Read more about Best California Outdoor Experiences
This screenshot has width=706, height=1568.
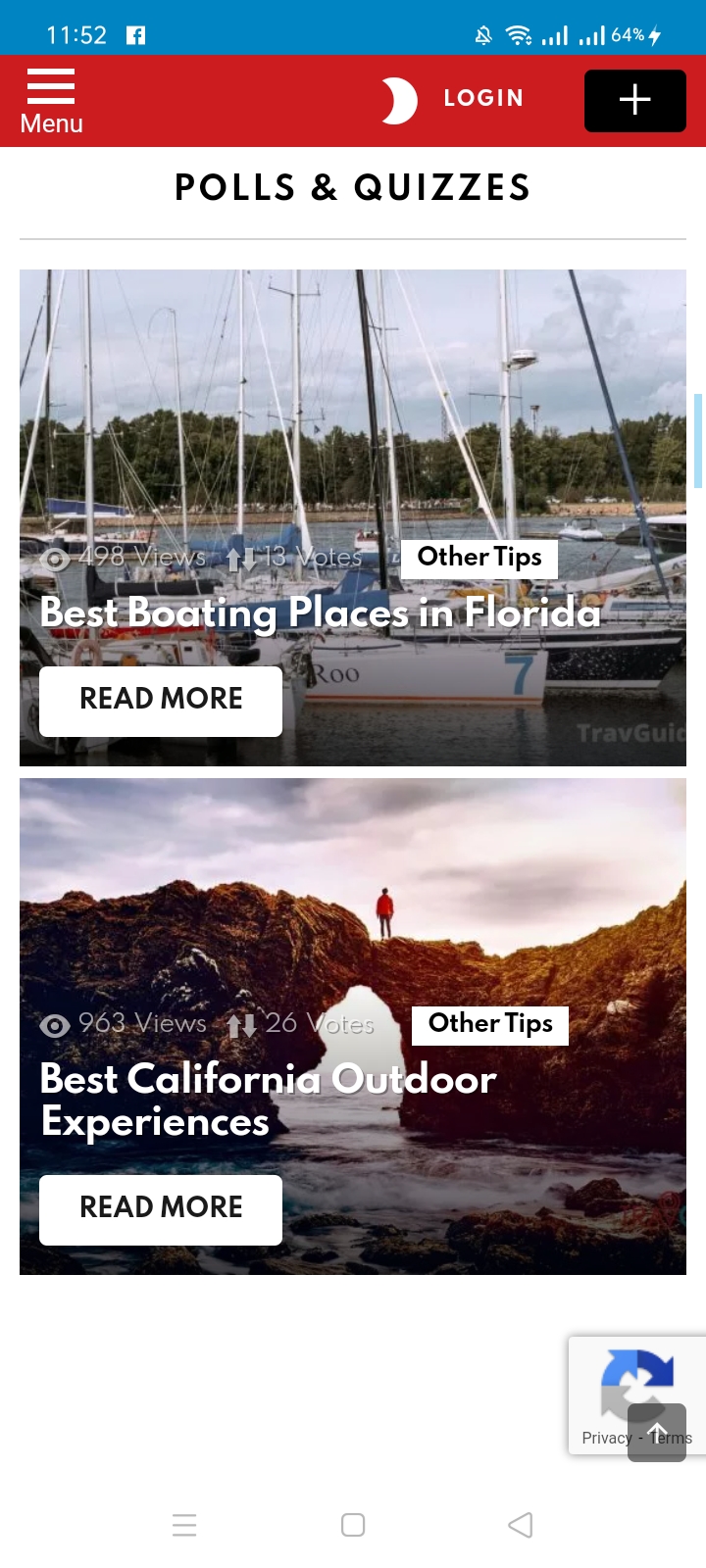(x=161, y=1208)
